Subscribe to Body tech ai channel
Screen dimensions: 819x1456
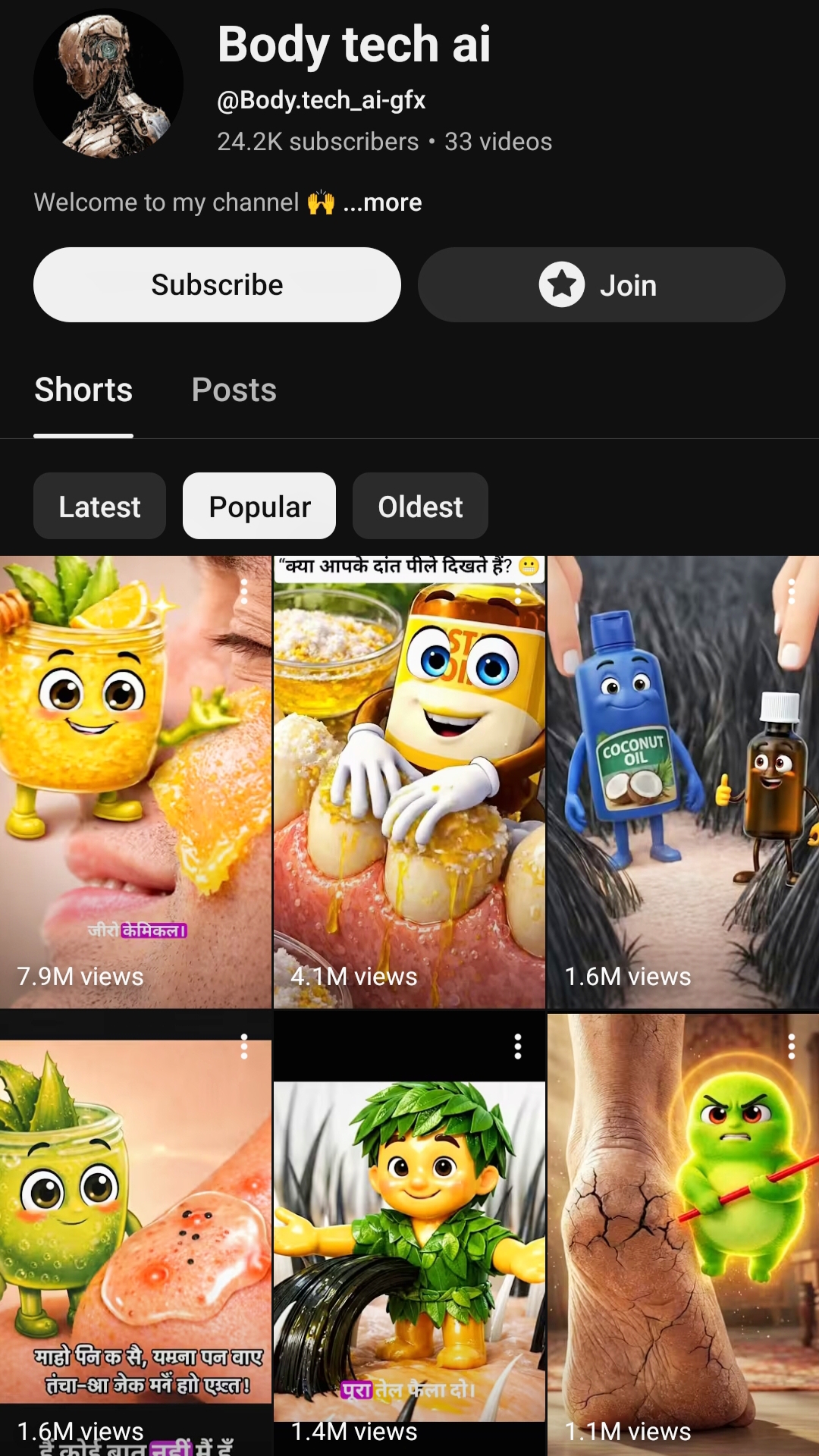tap(217, 285)
